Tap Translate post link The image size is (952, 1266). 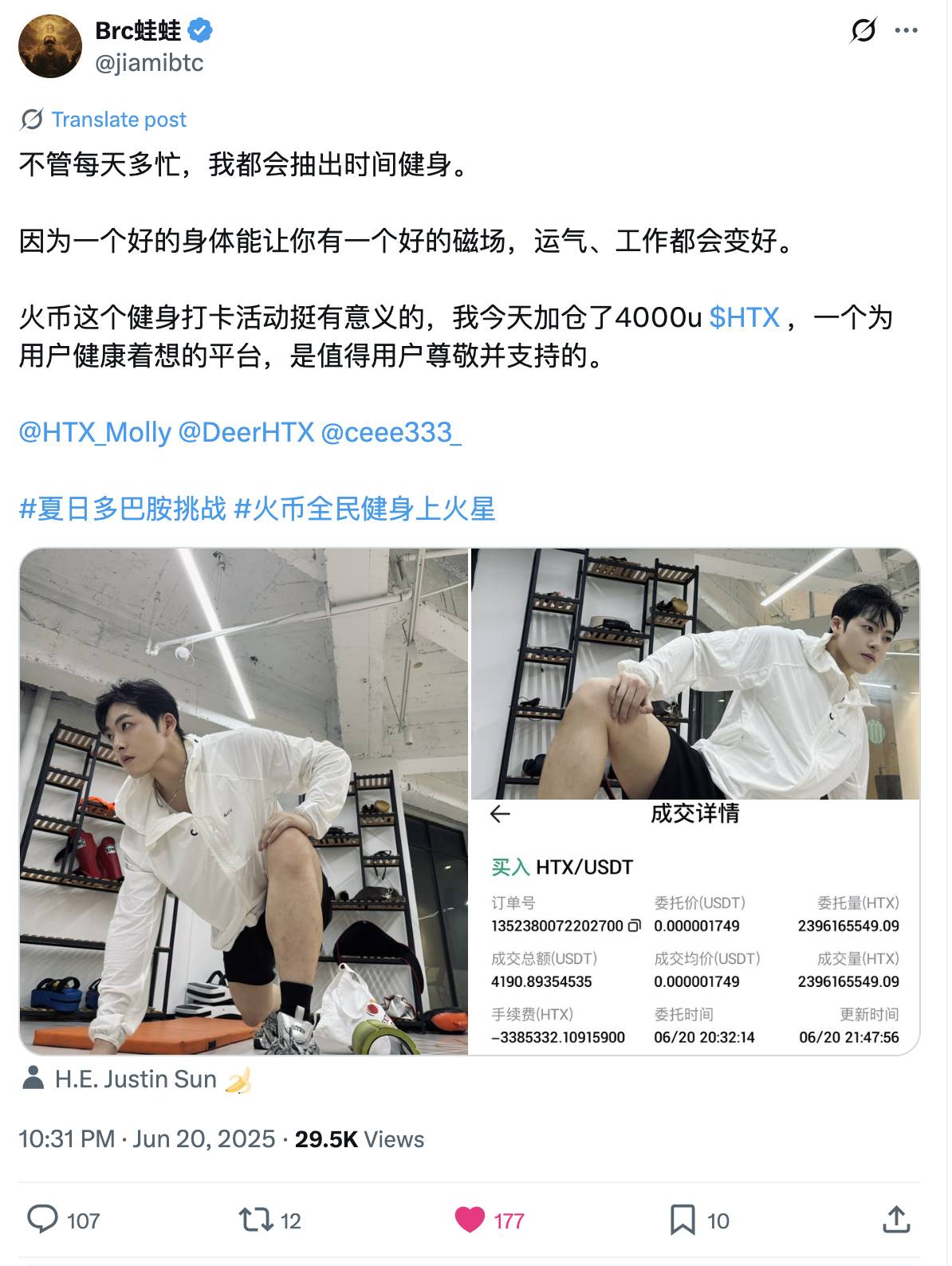click(x=118, y=120)
